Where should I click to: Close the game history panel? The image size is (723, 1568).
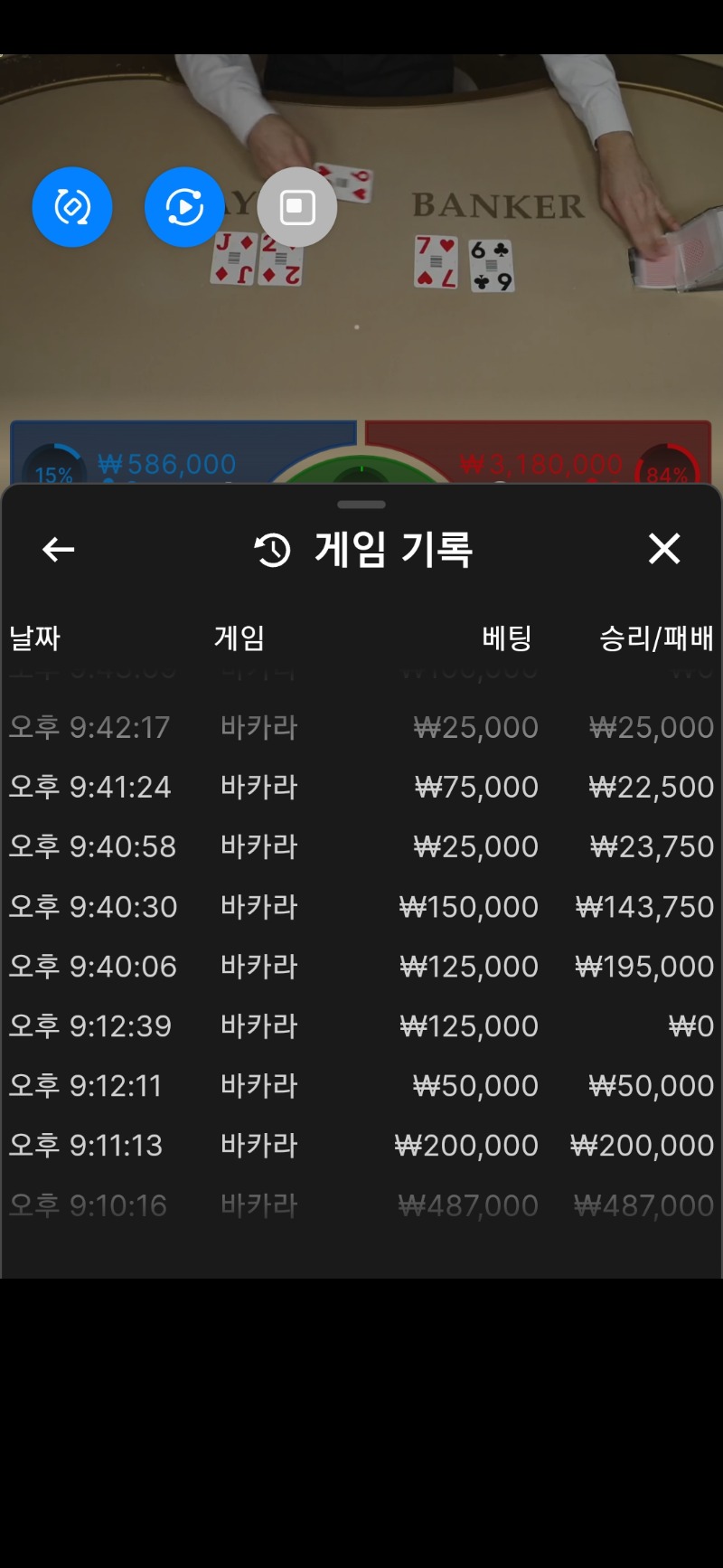click(664, 549)
